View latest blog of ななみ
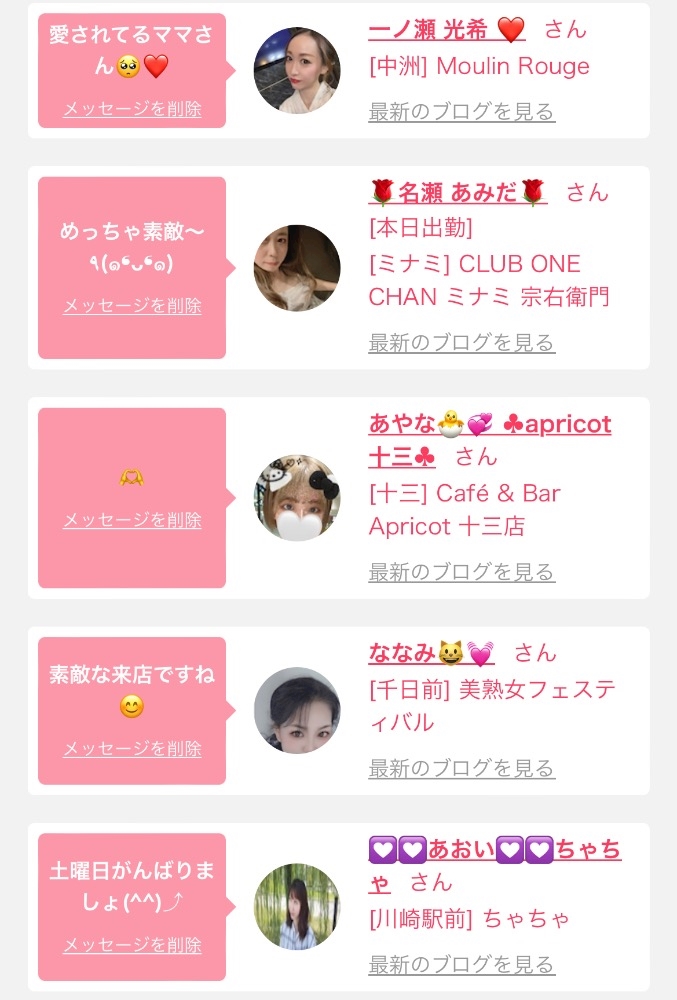Screen dimensions: 677x1000 (461, 768)
